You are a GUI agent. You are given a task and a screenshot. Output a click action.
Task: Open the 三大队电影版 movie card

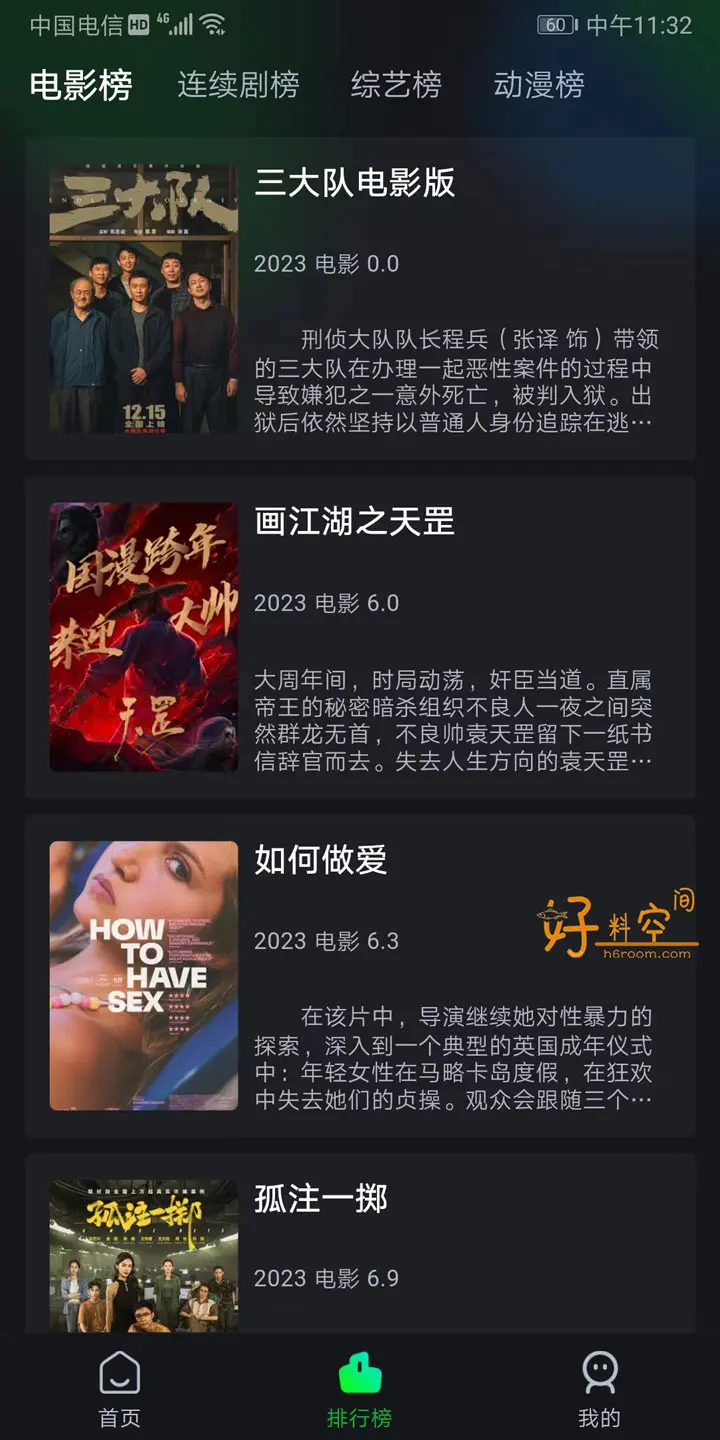pos(360,298)
